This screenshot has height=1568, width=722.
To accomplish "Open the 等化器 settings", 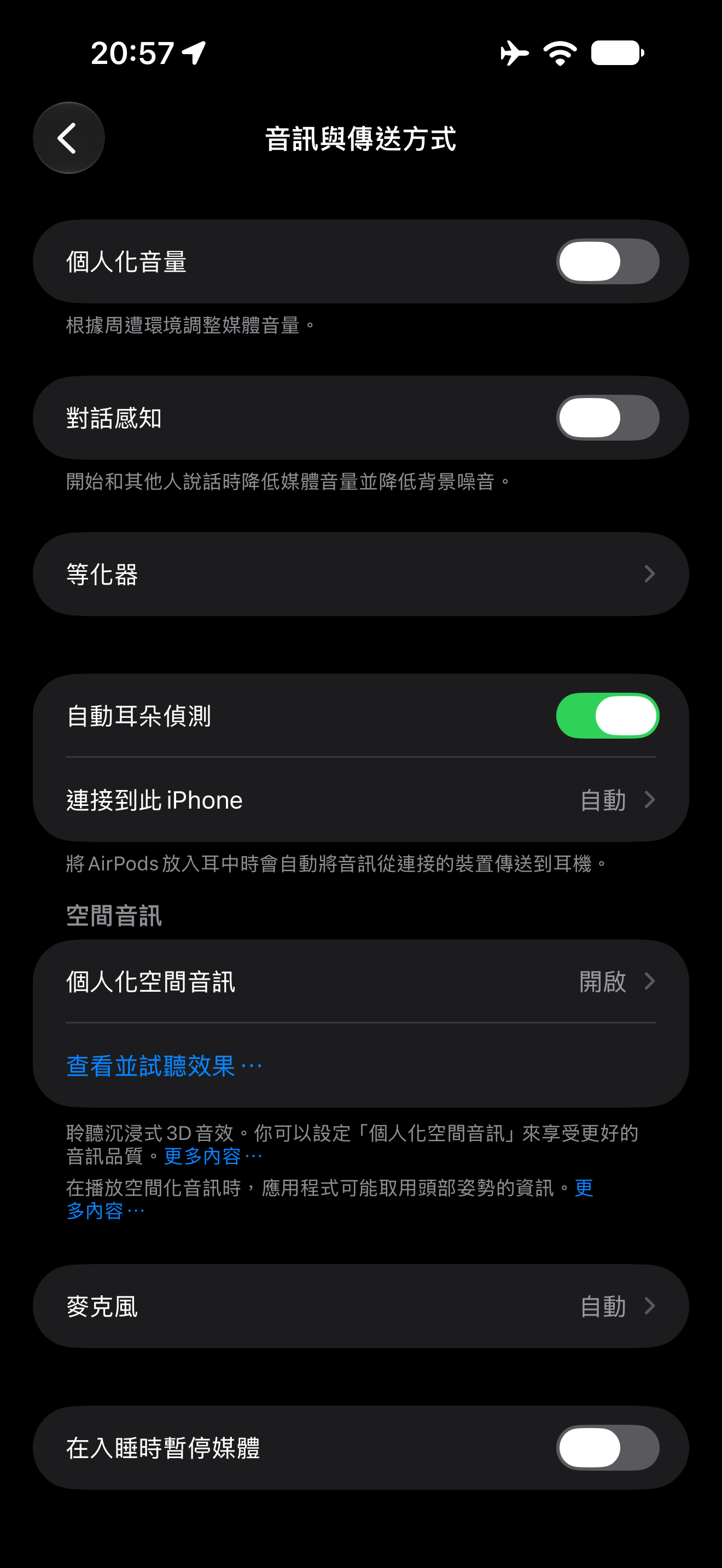I will (361, 574).
